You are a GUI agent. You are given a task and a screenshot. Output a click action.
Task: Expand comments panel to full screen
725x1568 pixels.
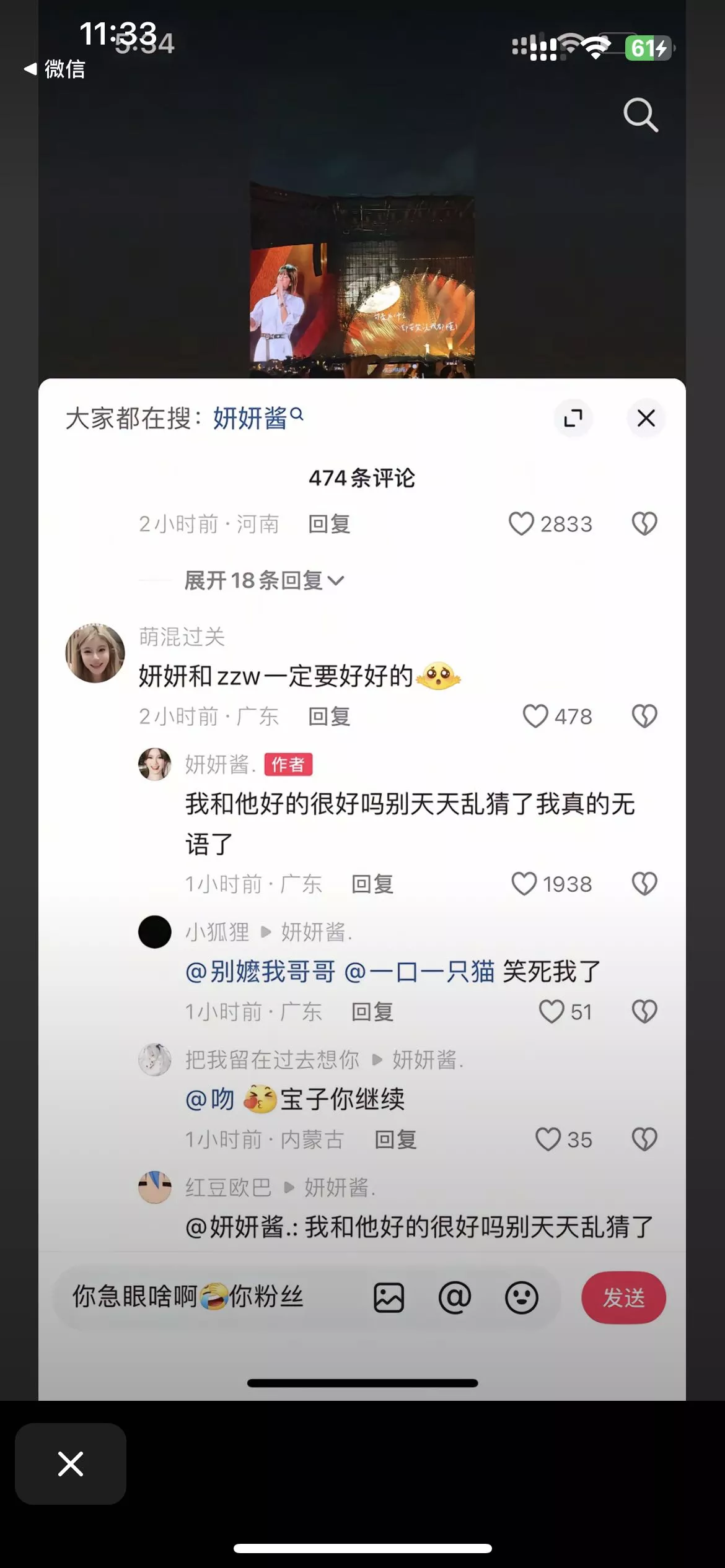[x=573, y=418]
